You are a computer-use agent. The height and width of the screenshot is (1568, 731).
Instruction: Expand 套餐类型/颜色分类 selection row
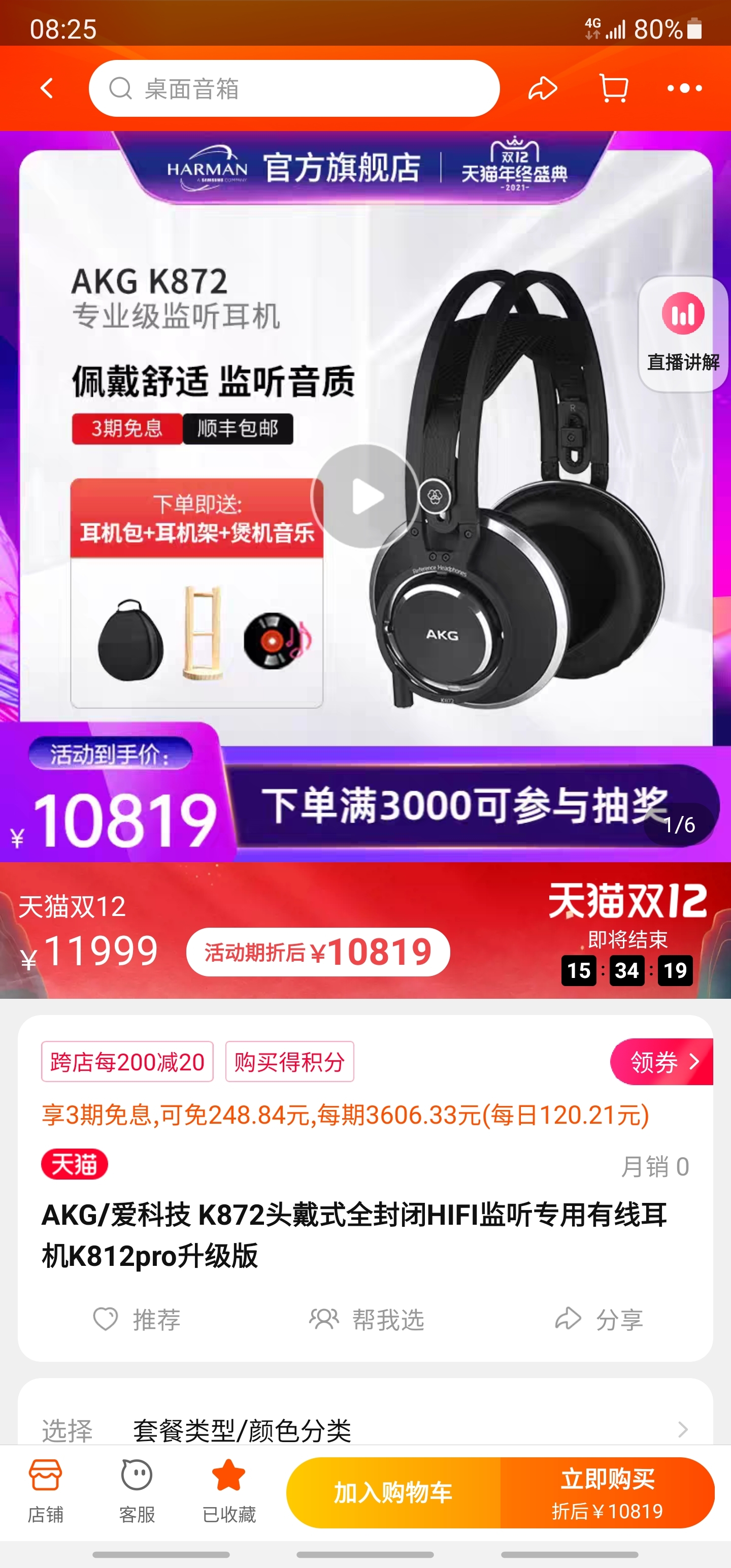tap(365, 1429)
